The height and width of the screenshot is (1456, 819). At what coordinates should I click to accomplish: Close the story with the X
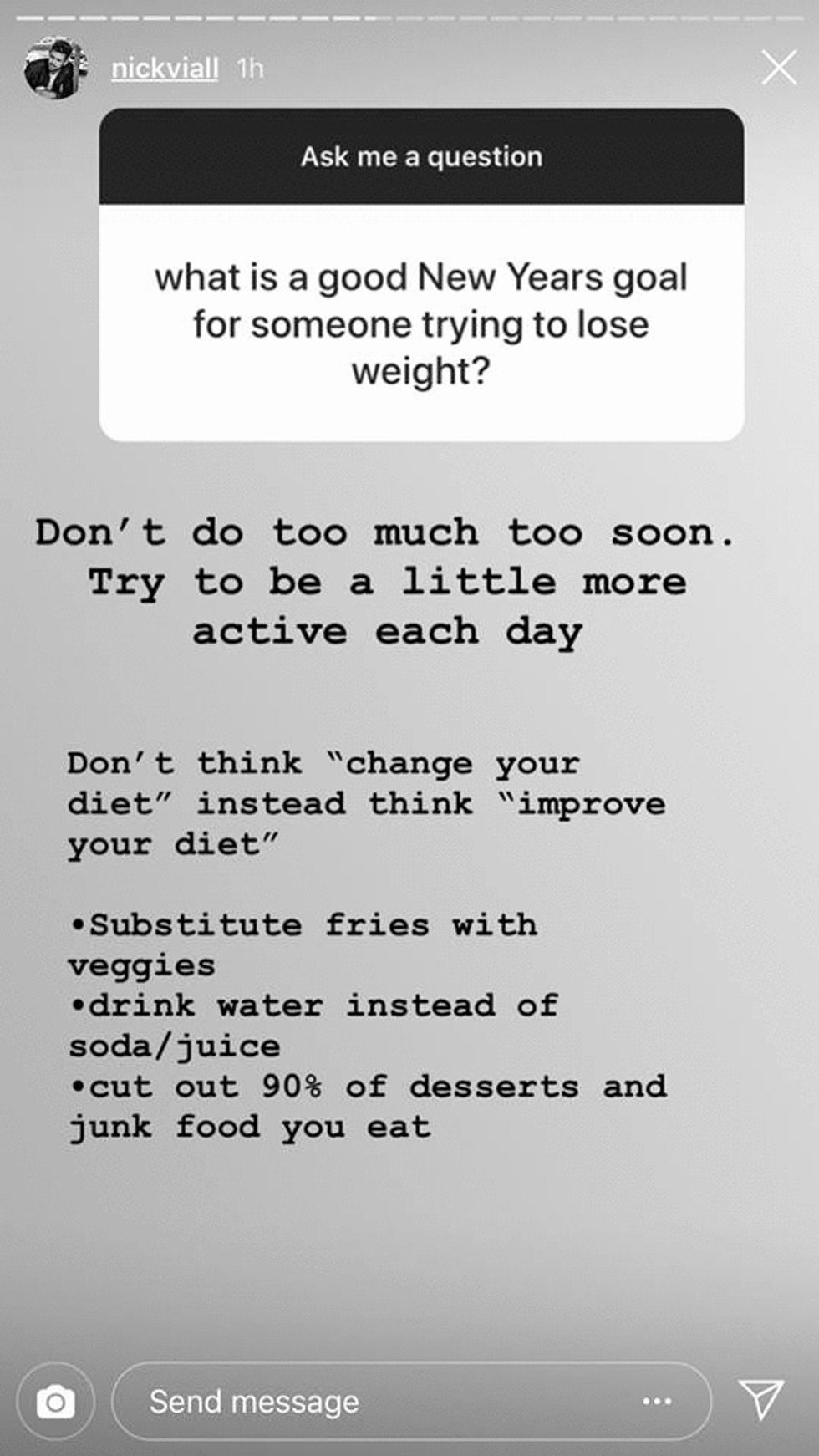point(778,68)
